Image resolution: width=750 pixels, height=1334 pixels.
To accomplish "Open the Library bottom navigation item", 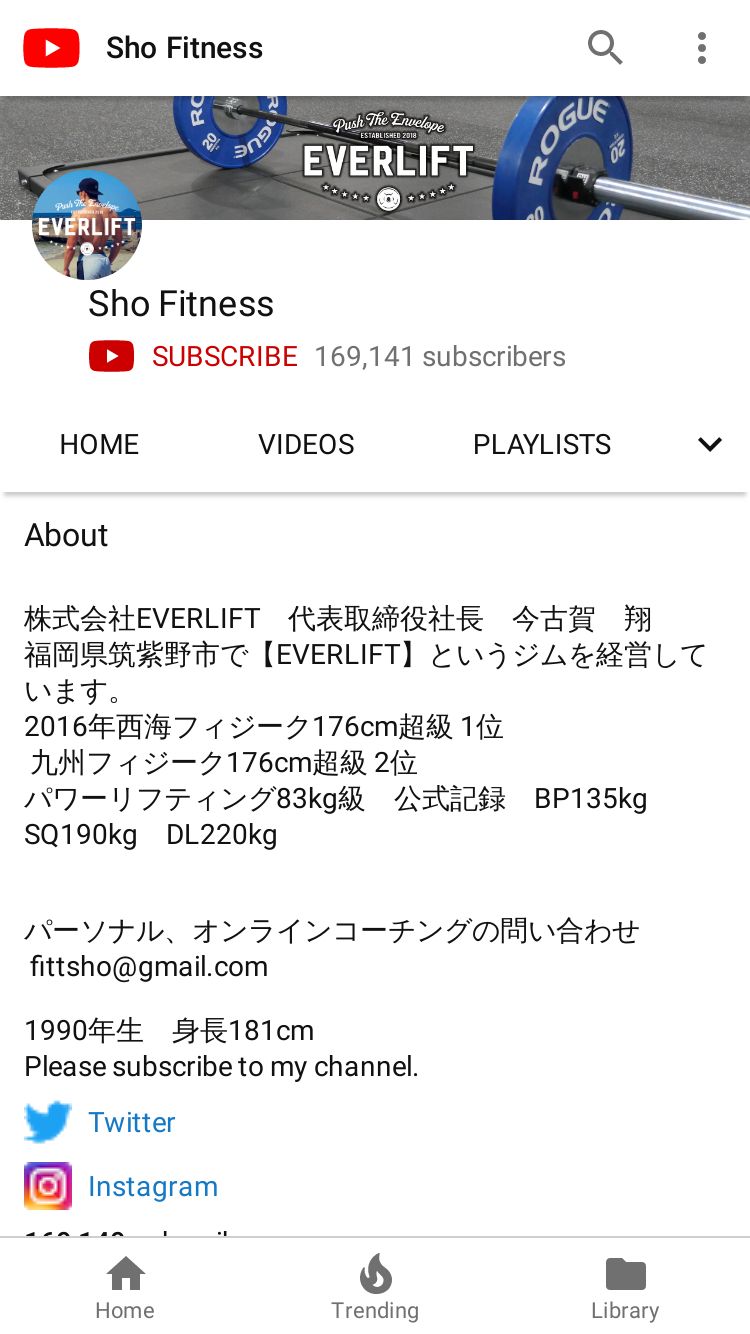I will click(625, 1288).
